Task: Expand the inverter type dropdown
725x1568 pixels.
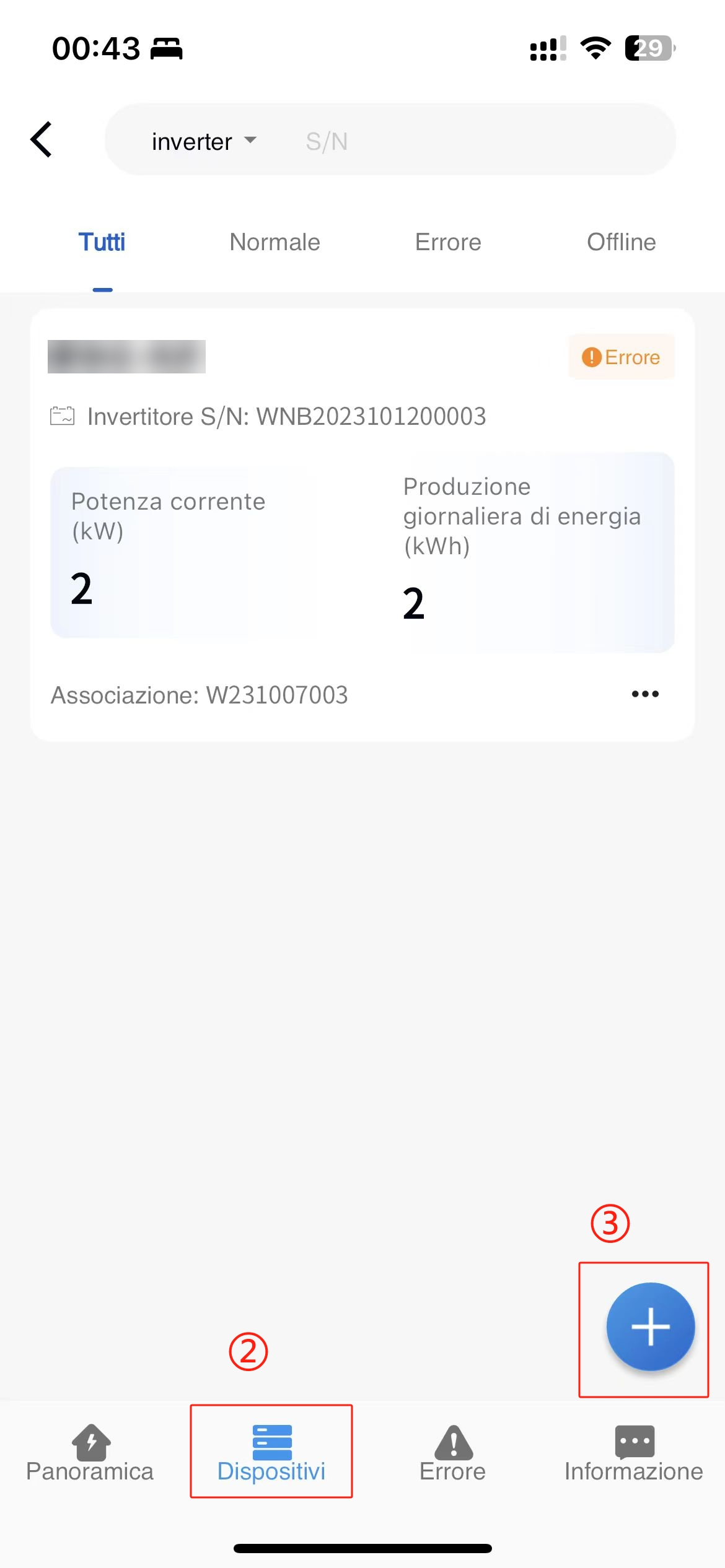Action: (204, 141)
